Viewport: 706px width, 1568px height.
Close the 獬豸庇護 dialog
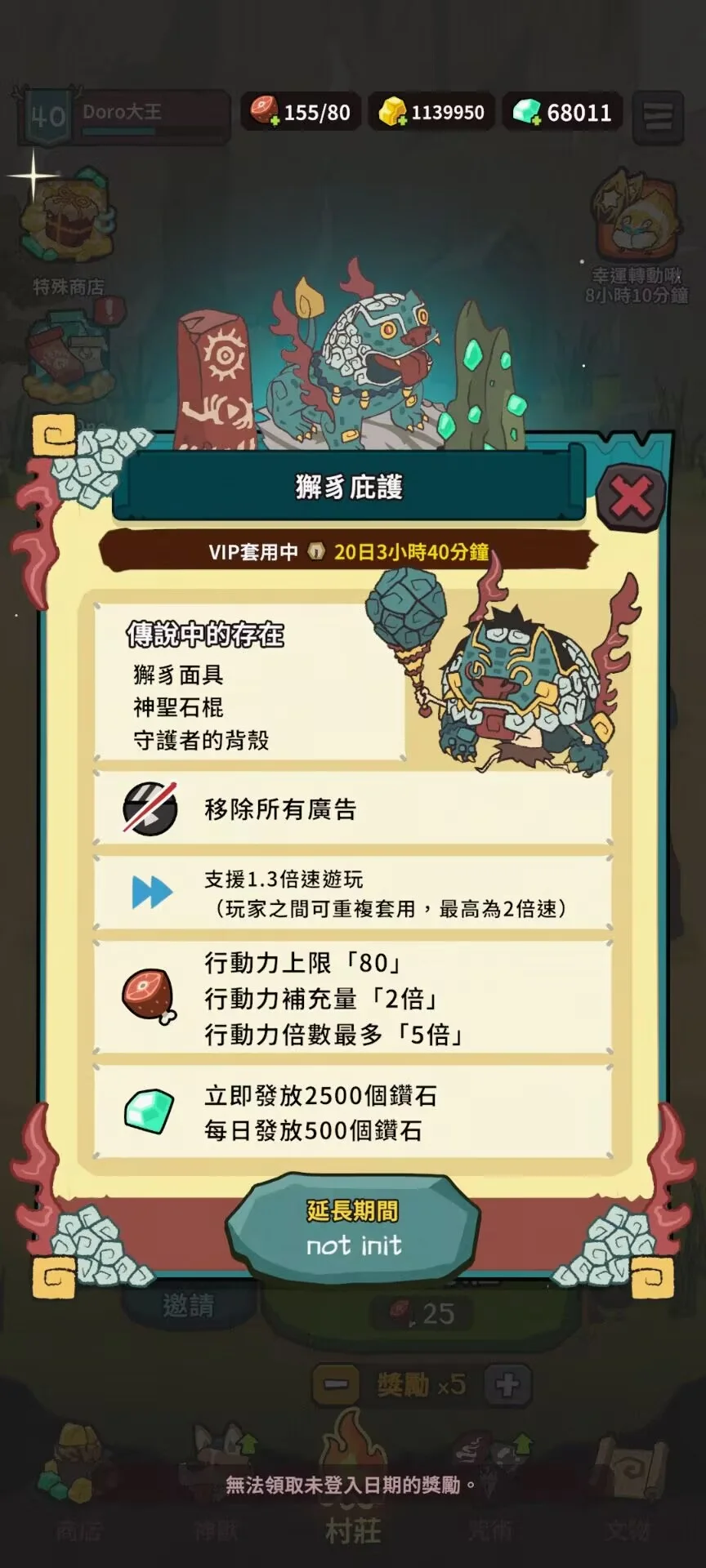(x=631, y=497)
